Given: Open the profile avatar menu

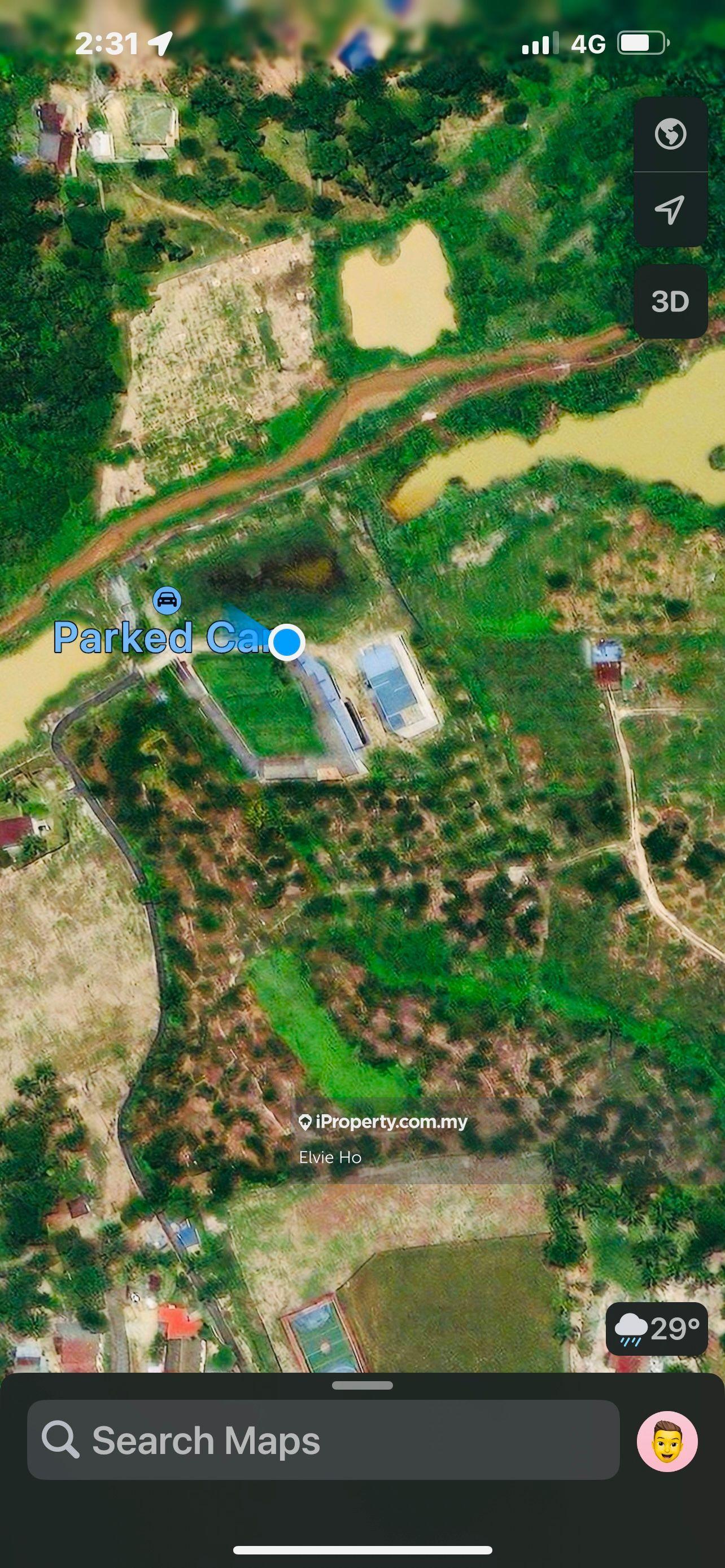Looking at the screenshot, I should [667, 1442].
